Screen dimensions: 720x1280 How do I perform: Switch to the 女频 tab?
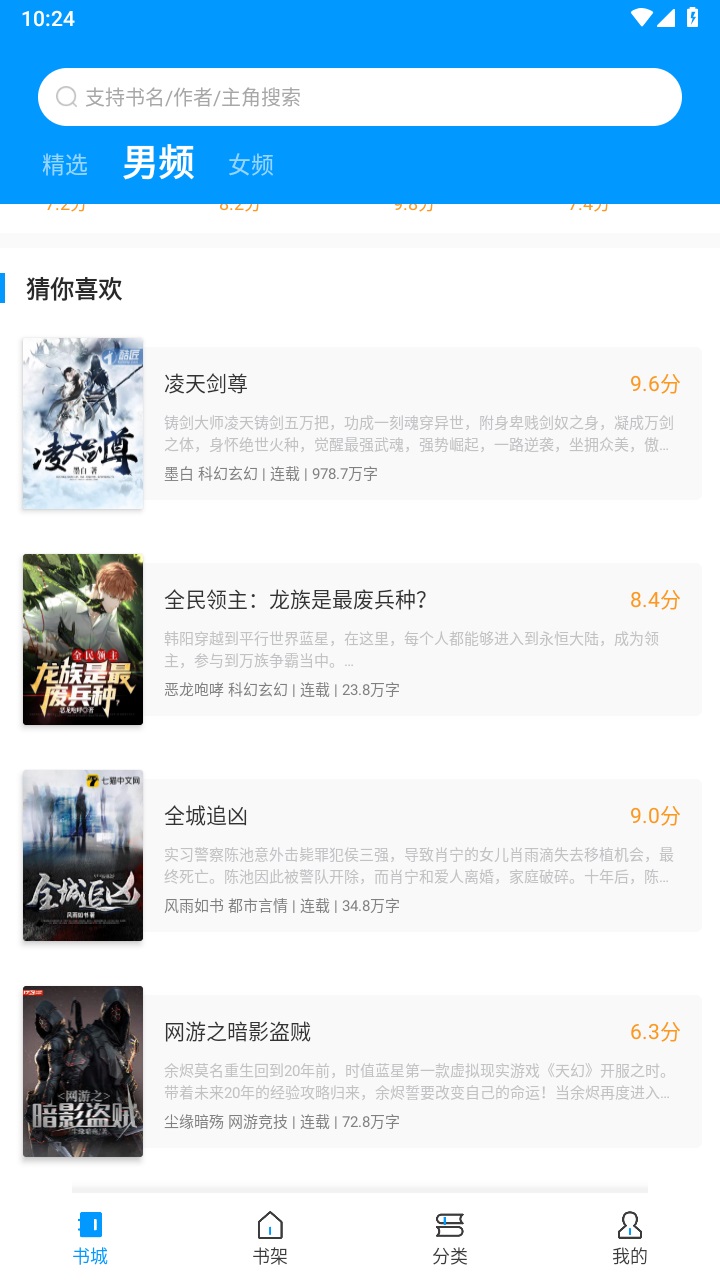pyautogui.click(x=249, y=164)
